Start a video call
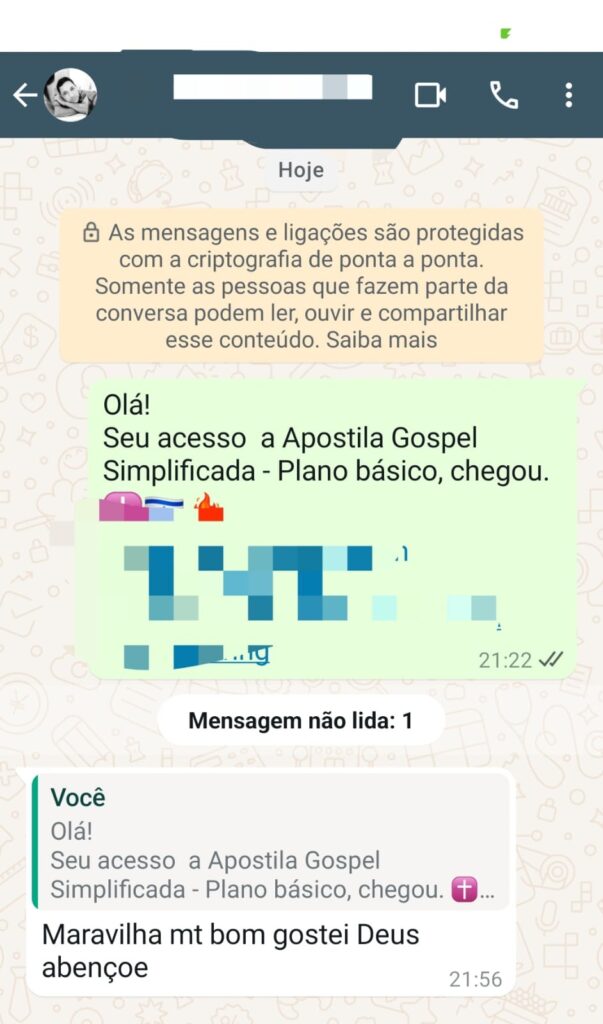 pyautogui.click(x=430, y=95)
